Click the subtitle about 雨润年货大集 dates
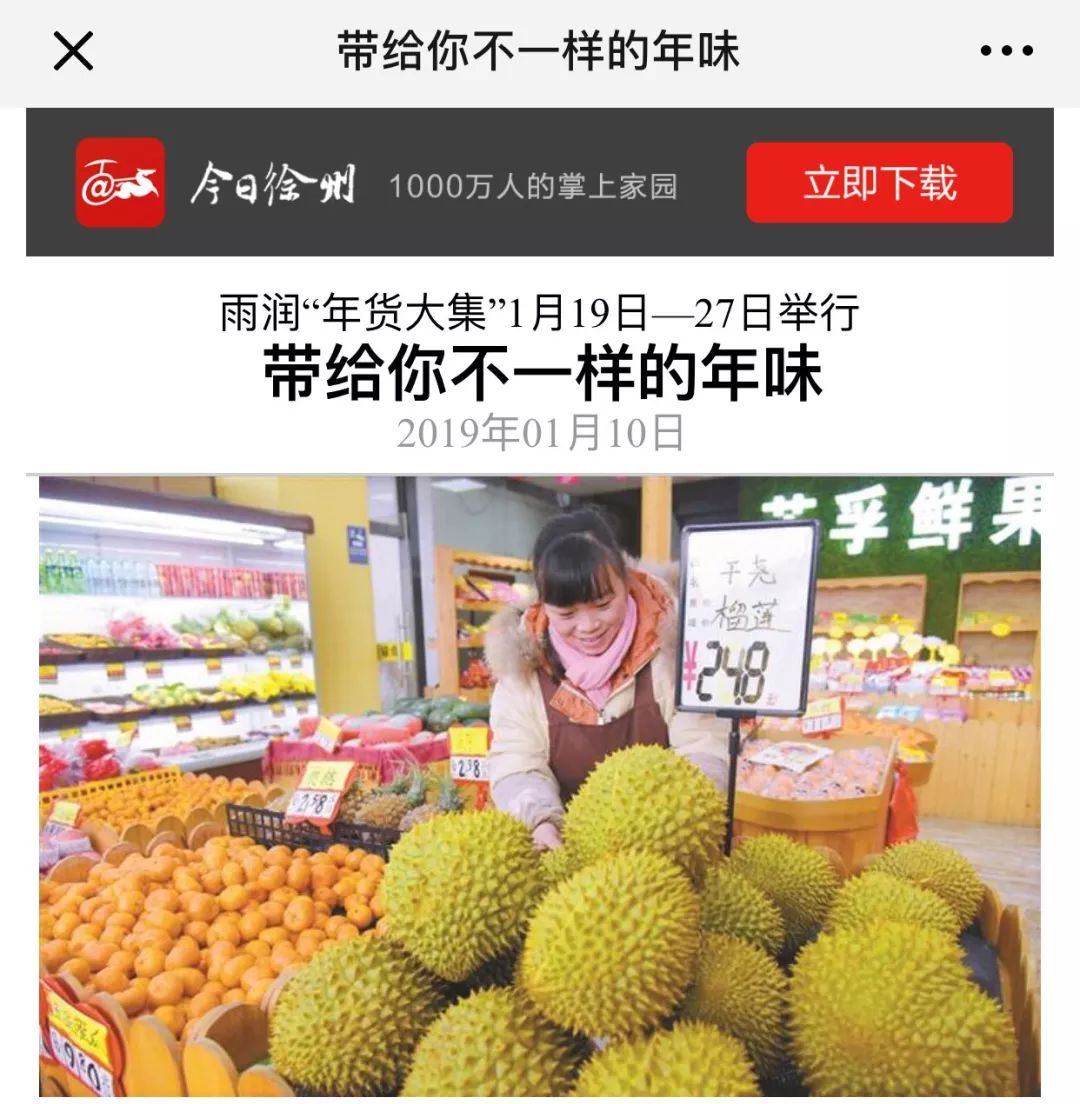Viewport: 1080px width, 1104px height. [x=540, y=312]
